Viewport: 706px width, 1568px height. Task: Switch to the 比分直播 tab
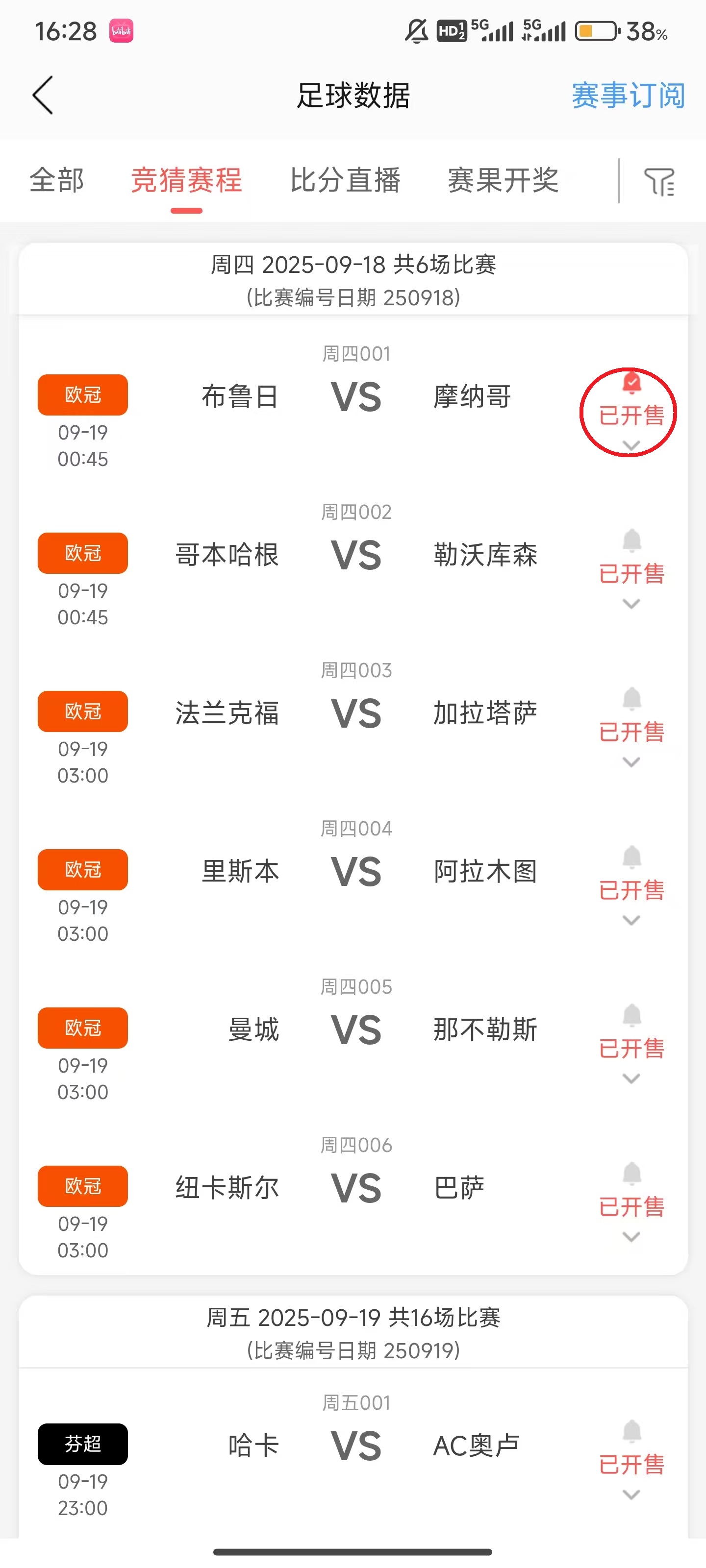tap(345, 180)
